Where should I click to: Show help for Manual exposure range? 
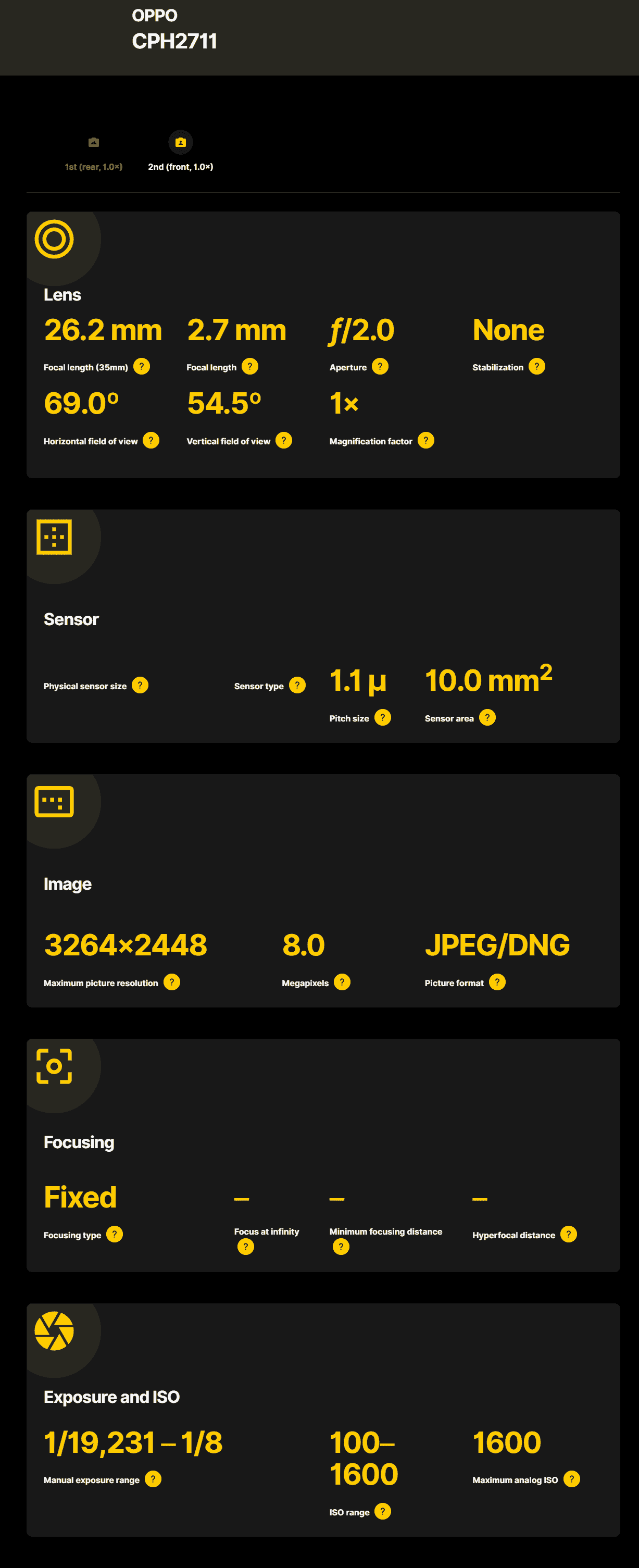coord(153,1479)
